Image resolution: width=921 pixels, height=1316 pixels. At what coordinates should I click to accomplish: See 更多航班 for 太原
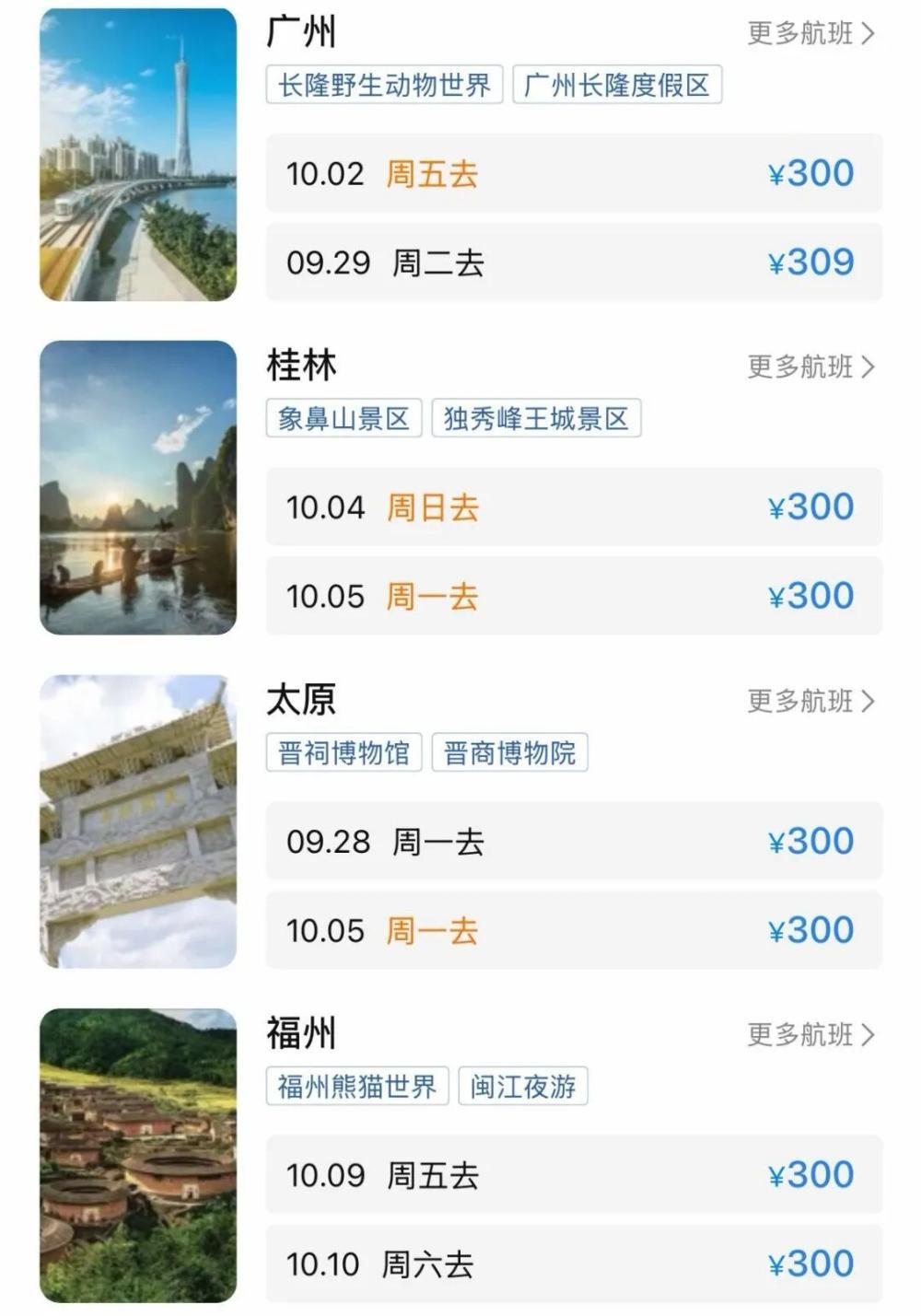tap(810, 702)
